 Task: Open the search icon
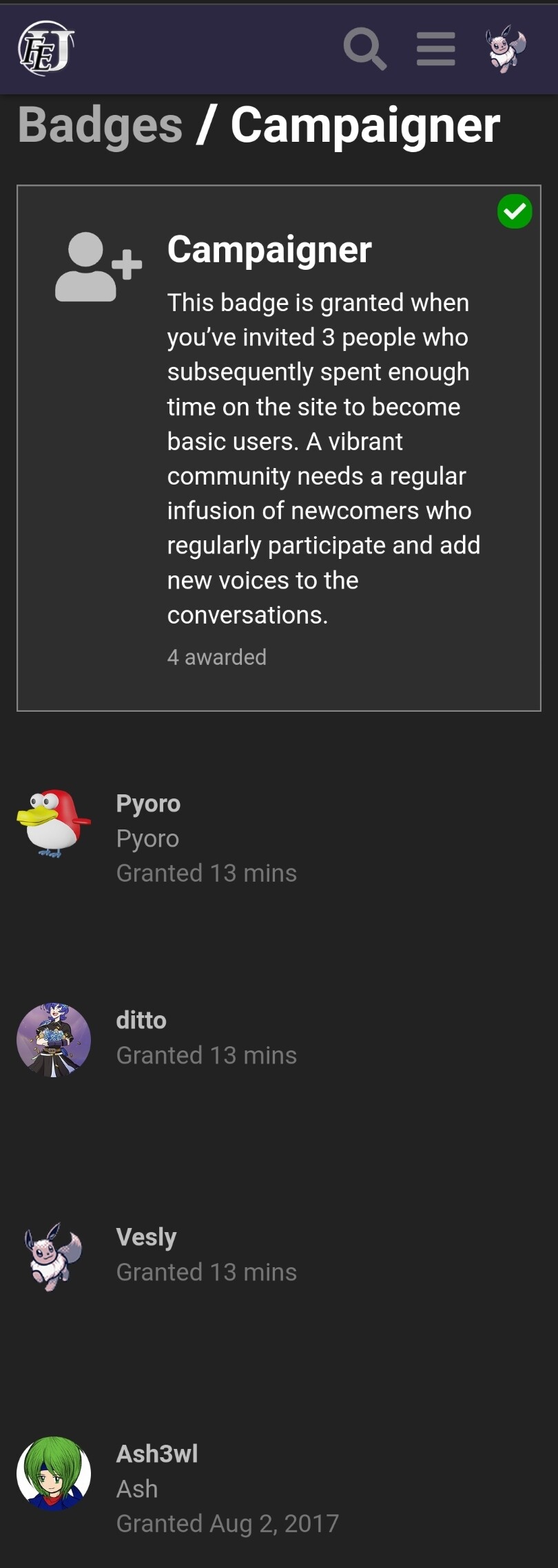(364, 48)
